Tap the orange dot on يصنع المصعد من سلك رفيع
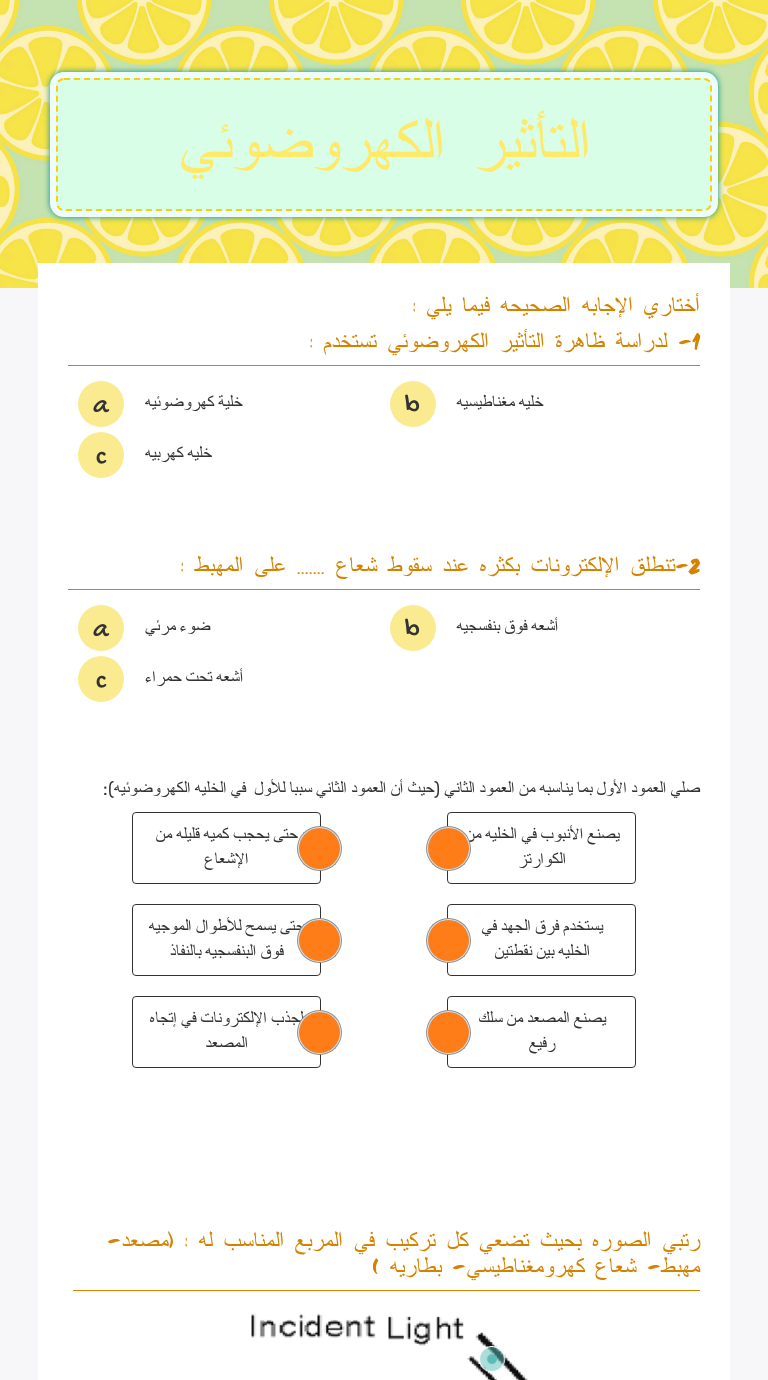 448,1032
